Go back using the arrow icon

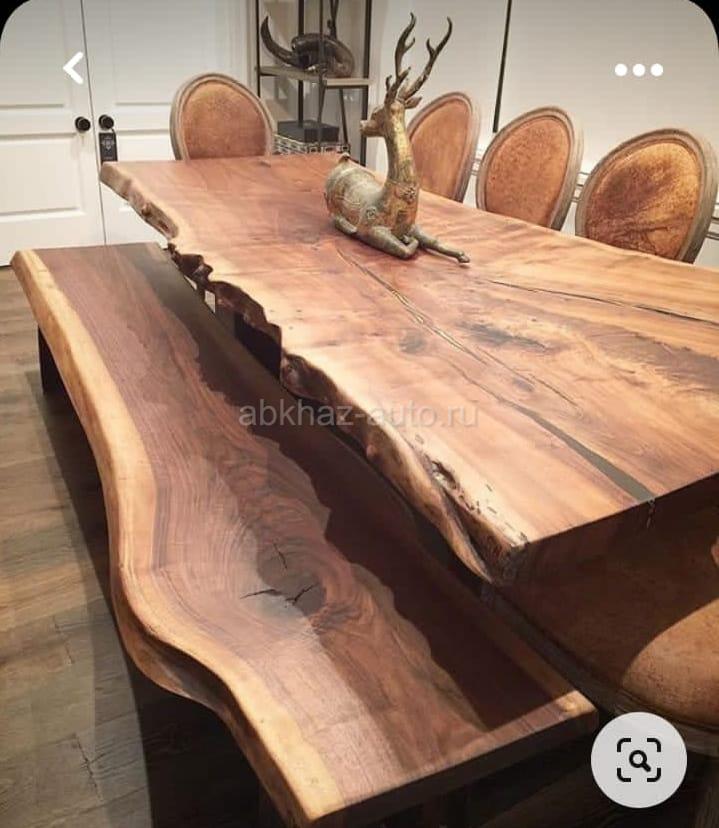pos(74,68)
